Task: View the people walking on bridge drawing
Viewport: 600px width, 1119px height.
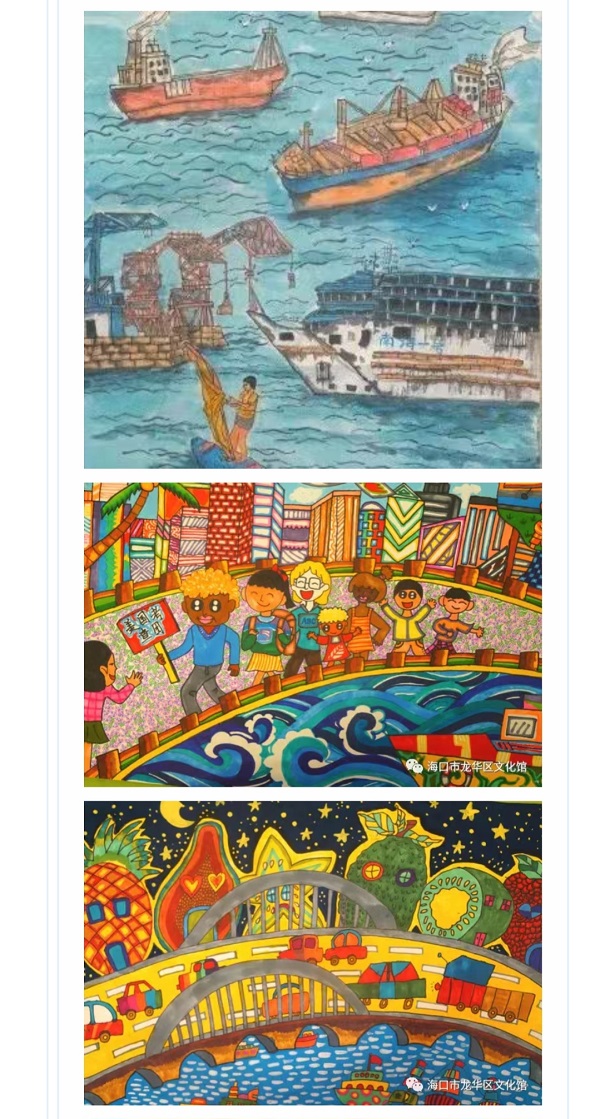Action: (312, 634)
